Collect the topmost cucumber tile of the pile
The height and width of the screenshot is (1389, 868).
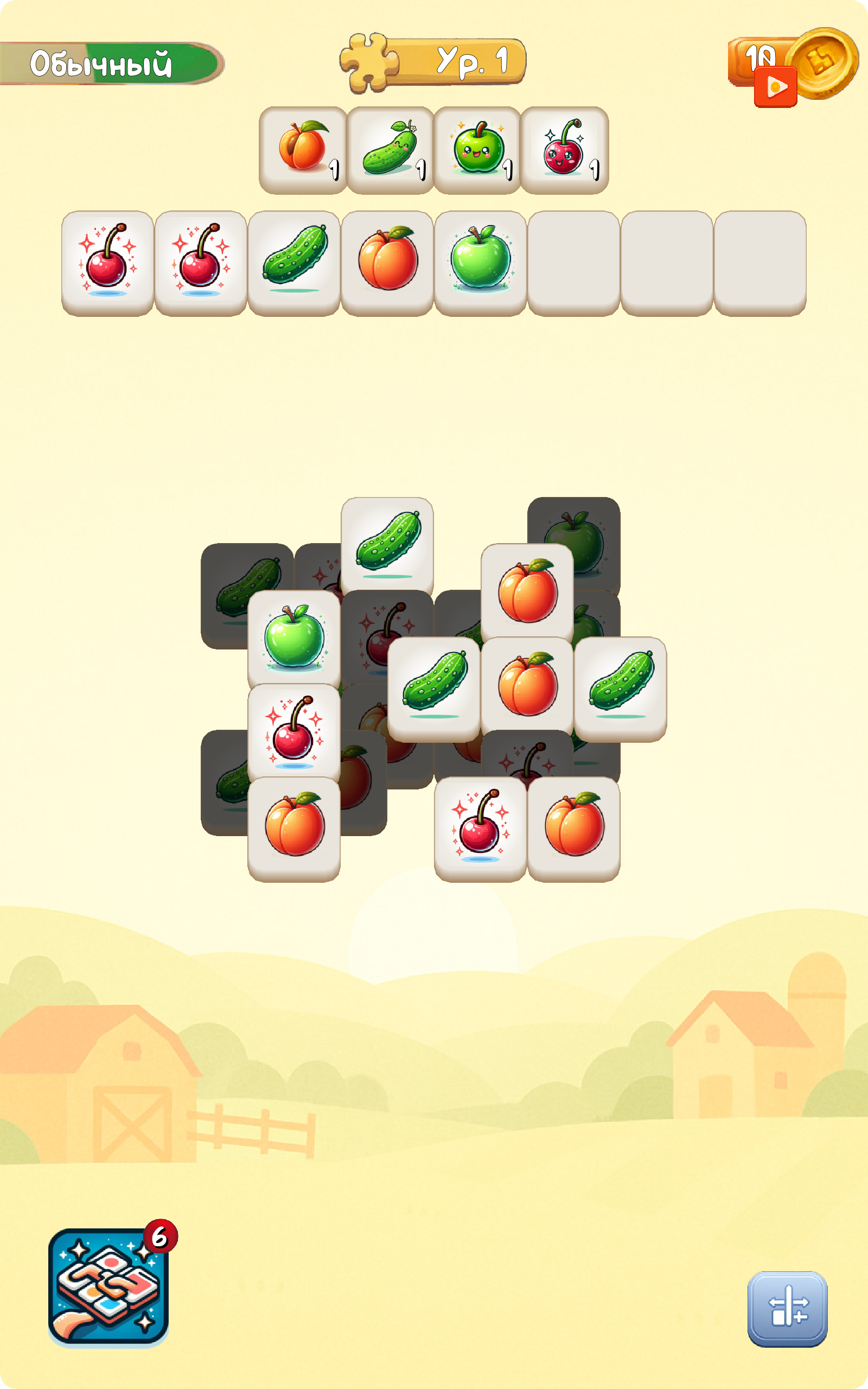pos(387,545)
